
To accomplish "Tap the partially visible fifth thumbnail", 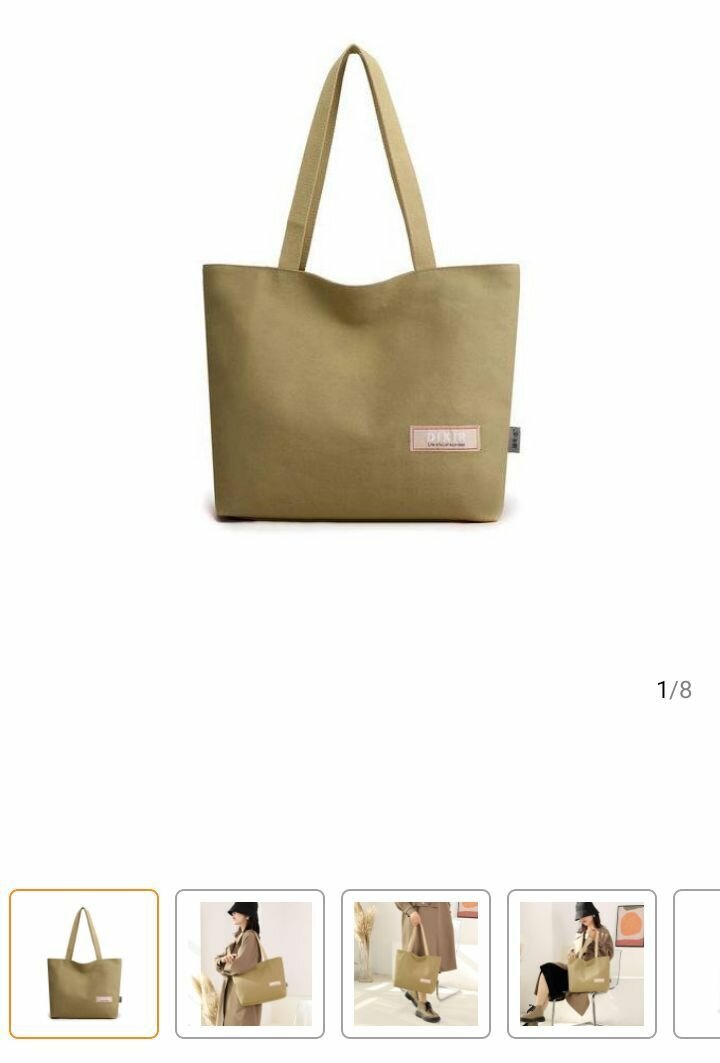I will pos(700,963).
